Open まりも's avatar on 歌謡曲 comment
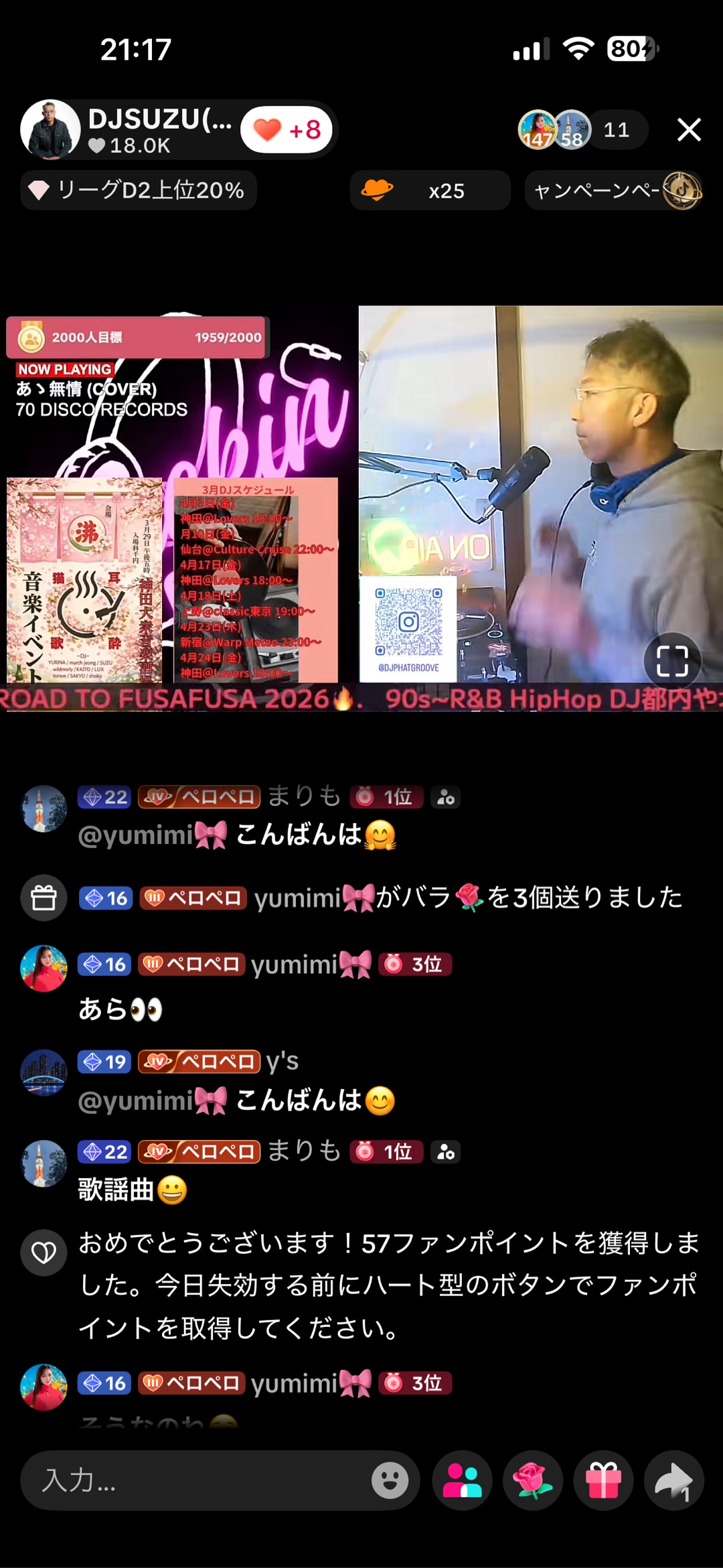This screenshot has height=1568, width=723. pyautogui.click(x=44, y=1163)
